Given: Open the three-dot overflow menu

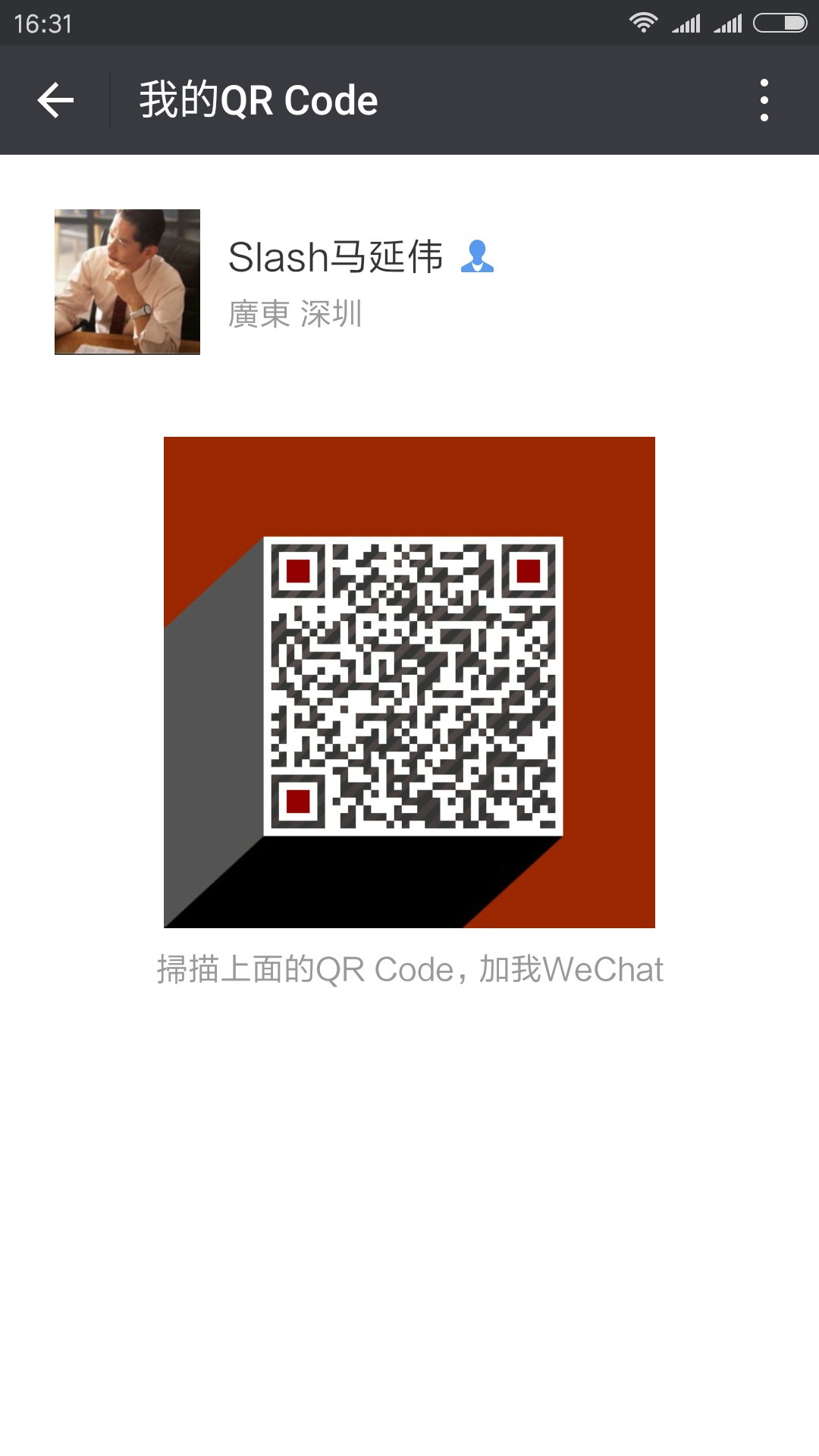Looking at the screenshot, I should [764, 100].
